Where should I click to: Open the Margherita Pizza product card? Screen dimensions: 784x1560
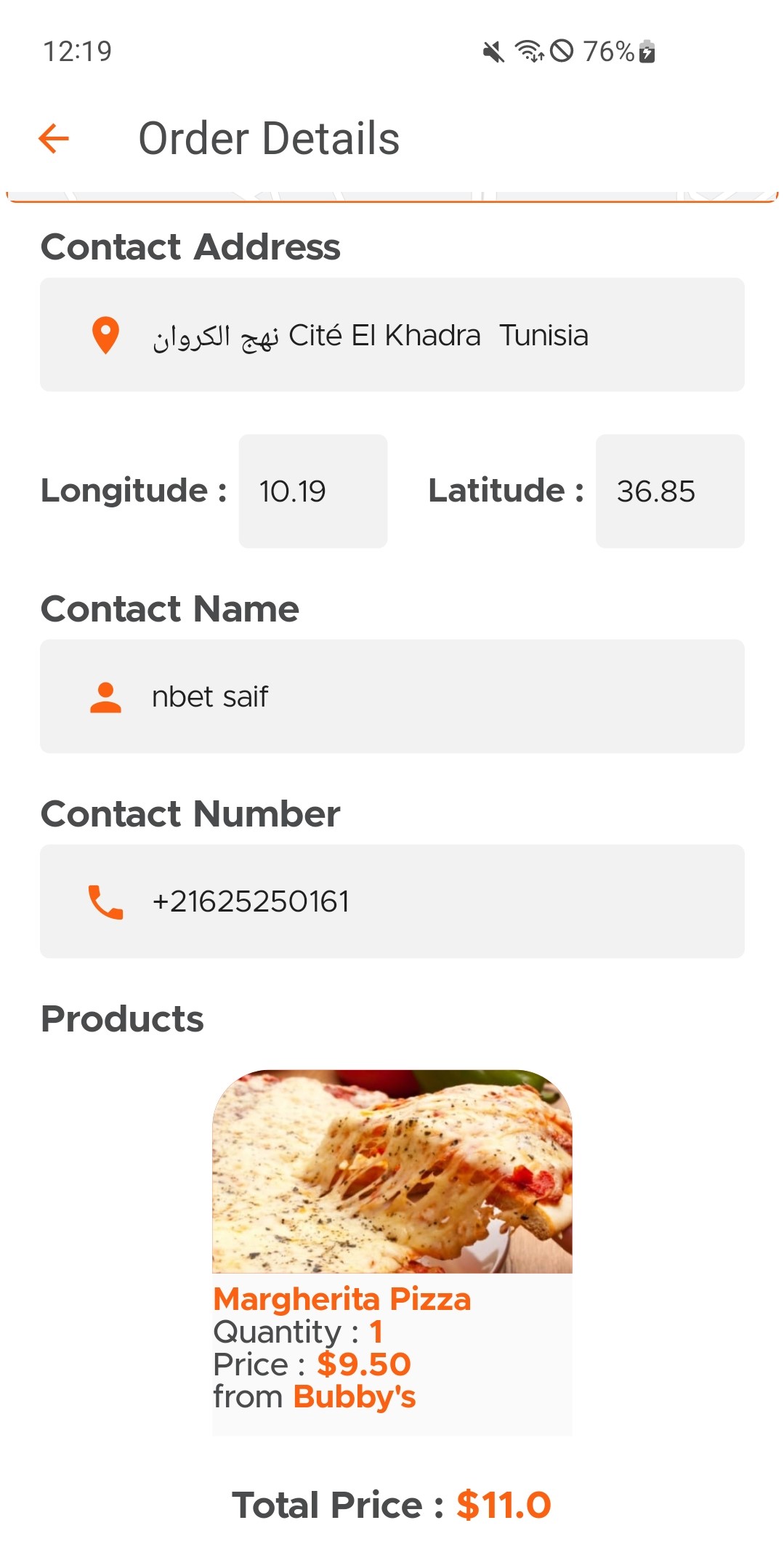tap(392, 1250)
